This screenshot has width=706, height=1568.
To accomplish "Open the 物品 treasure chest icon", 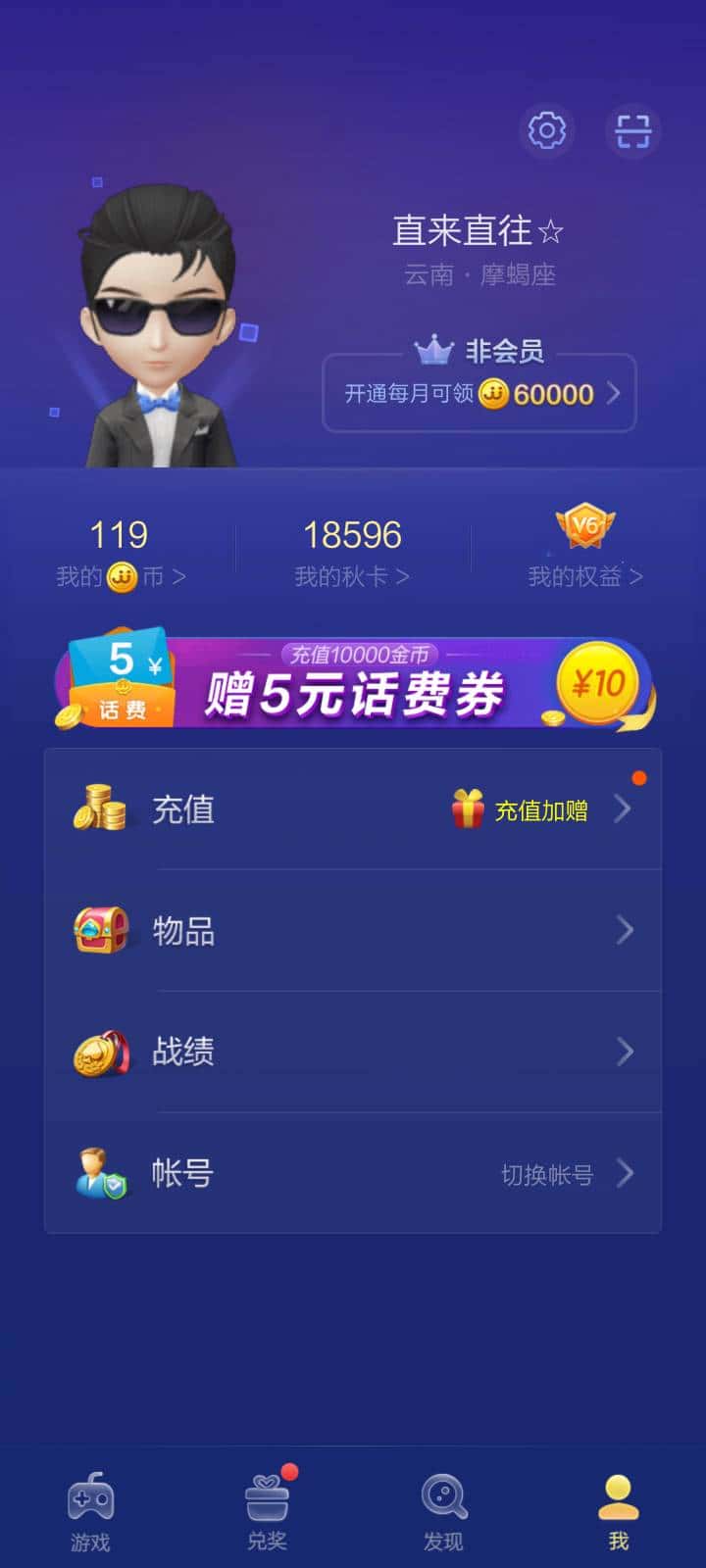I will tap(101, 930).
